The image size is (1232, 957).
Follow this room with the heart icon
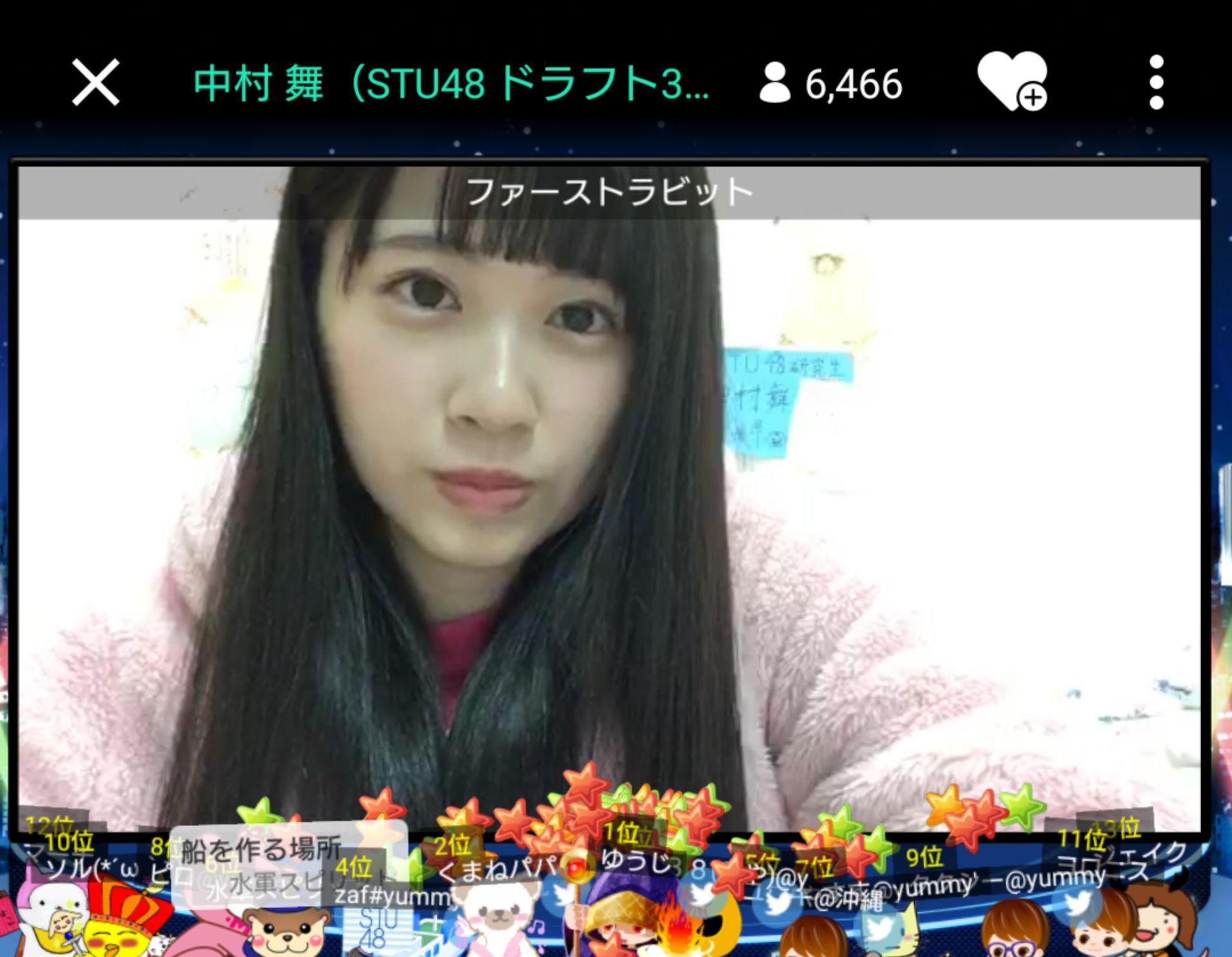coord(1011,83)
